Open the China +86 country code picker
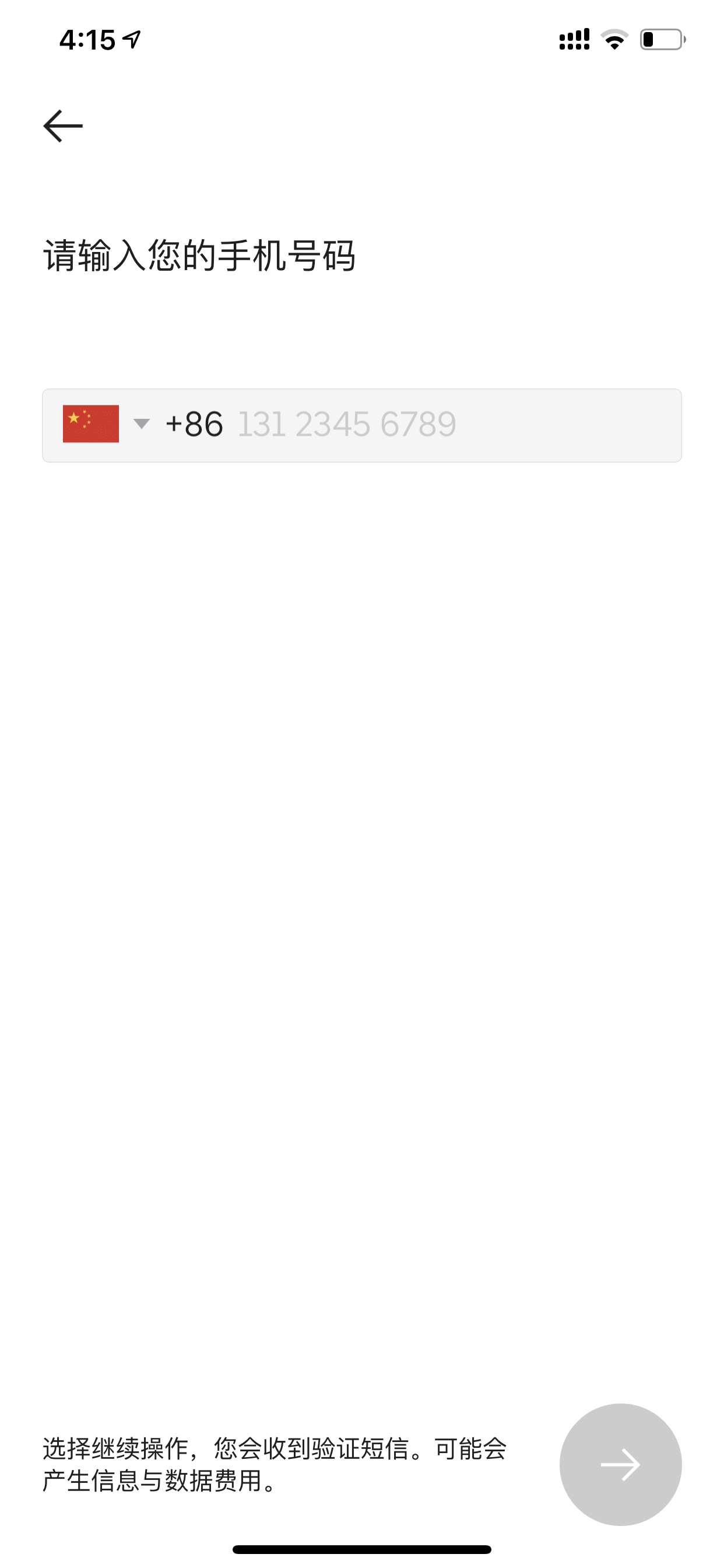 107,423
